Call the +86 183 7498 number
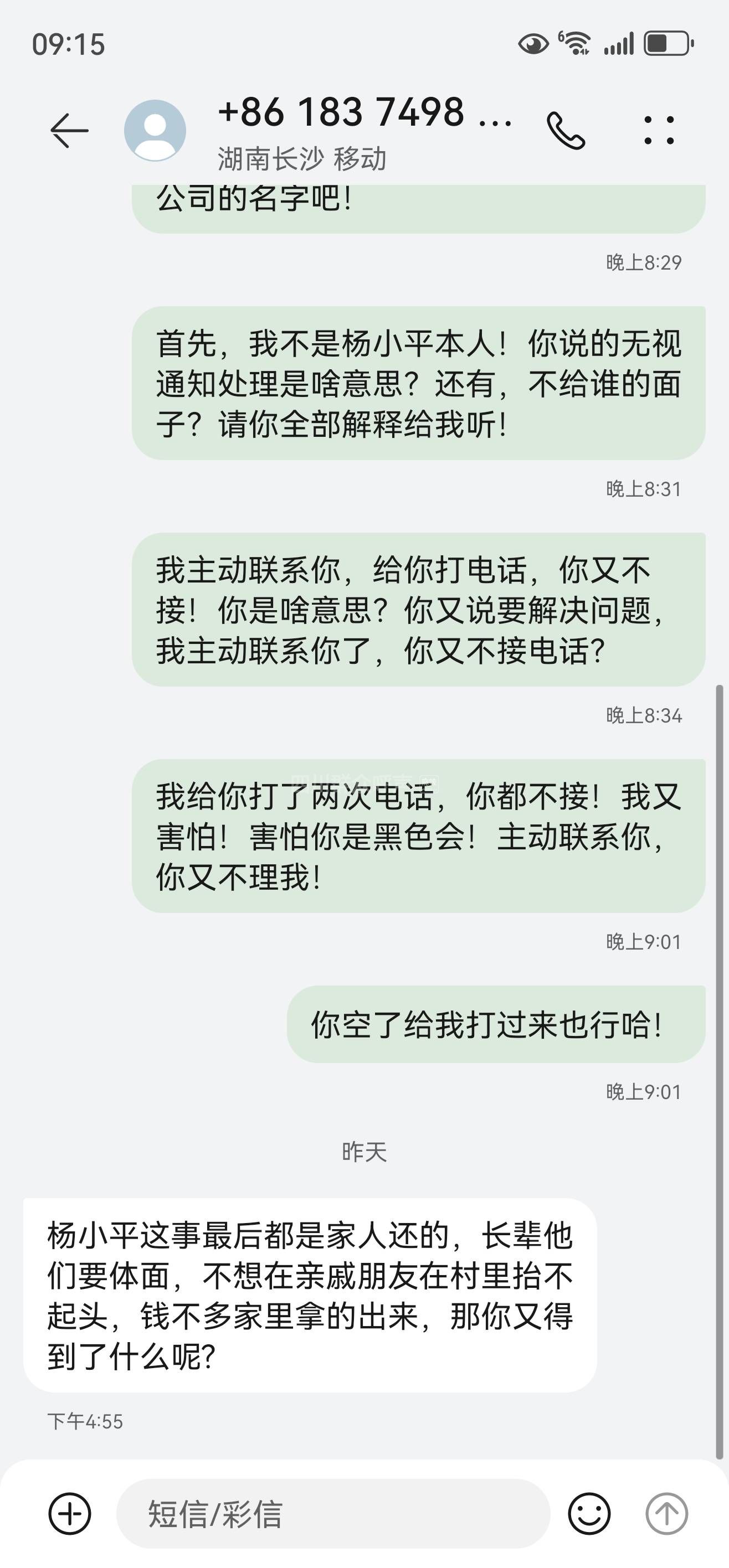729x1568 pixels. click(566, 130)
